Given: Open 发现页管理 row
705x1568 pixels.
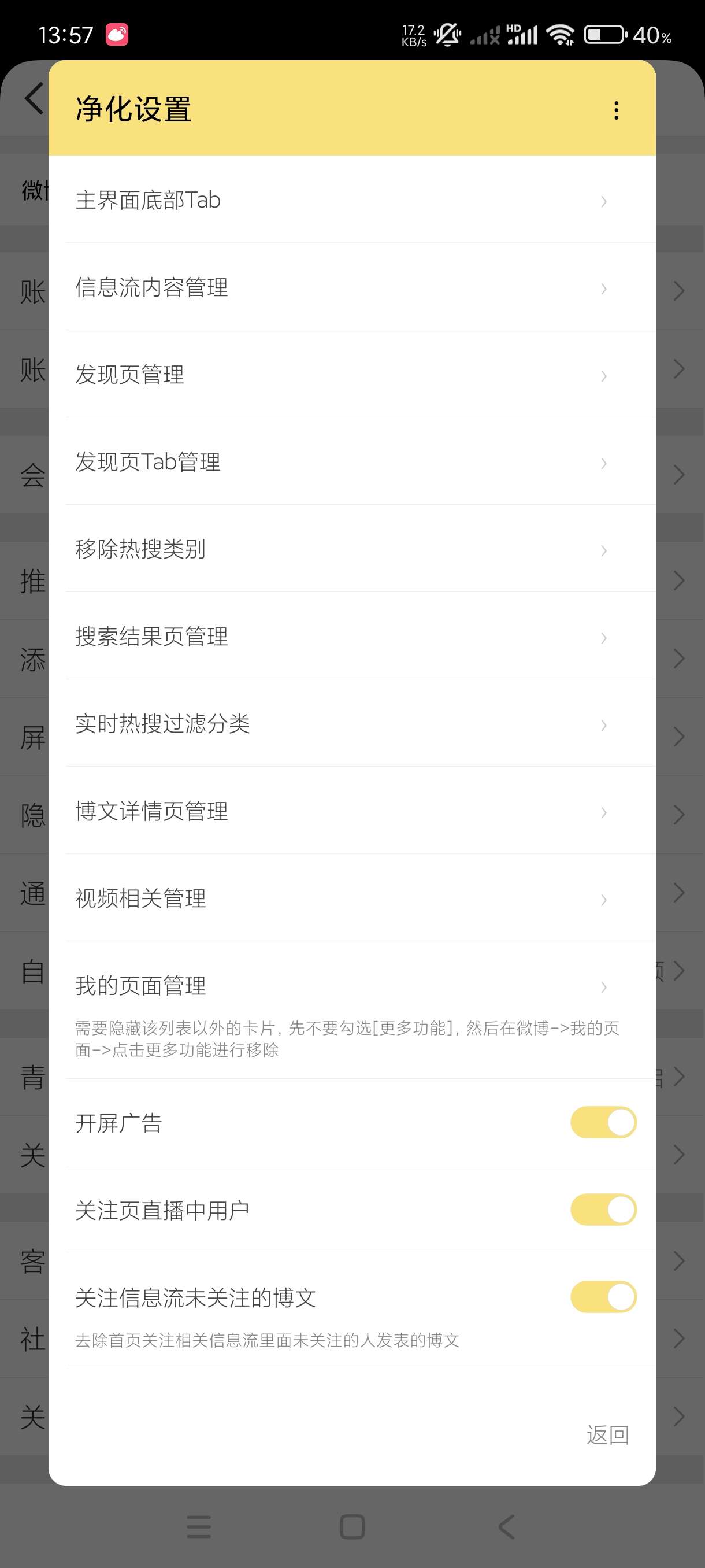Looking at the screenshot, I should coord(351,374).
